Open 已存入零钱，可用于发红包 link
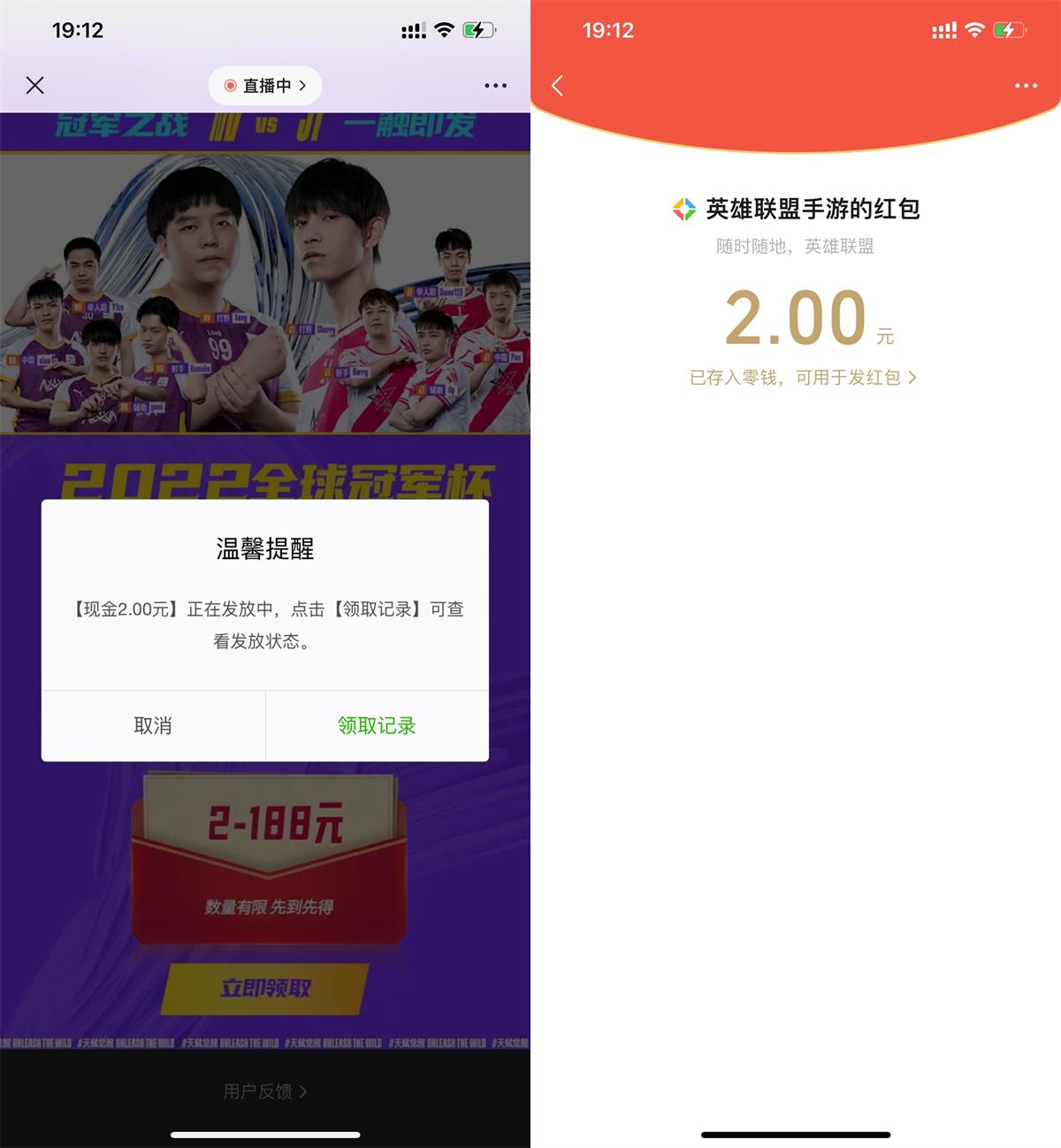 pos(803,378)
